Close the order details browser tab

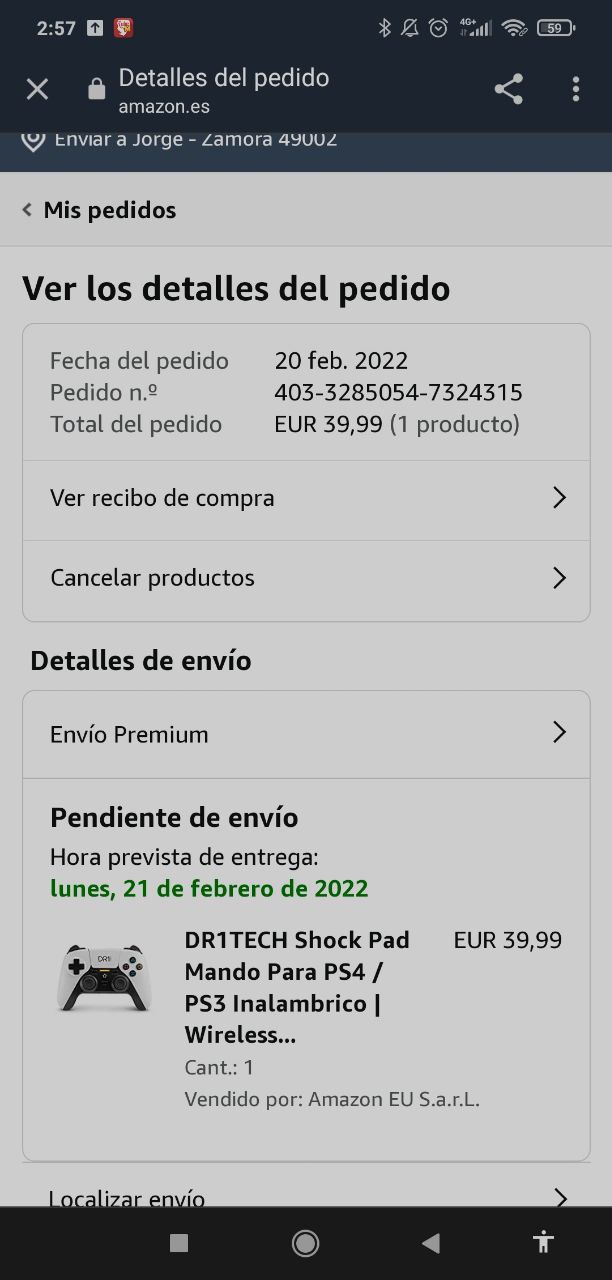(x=37, y=90)
